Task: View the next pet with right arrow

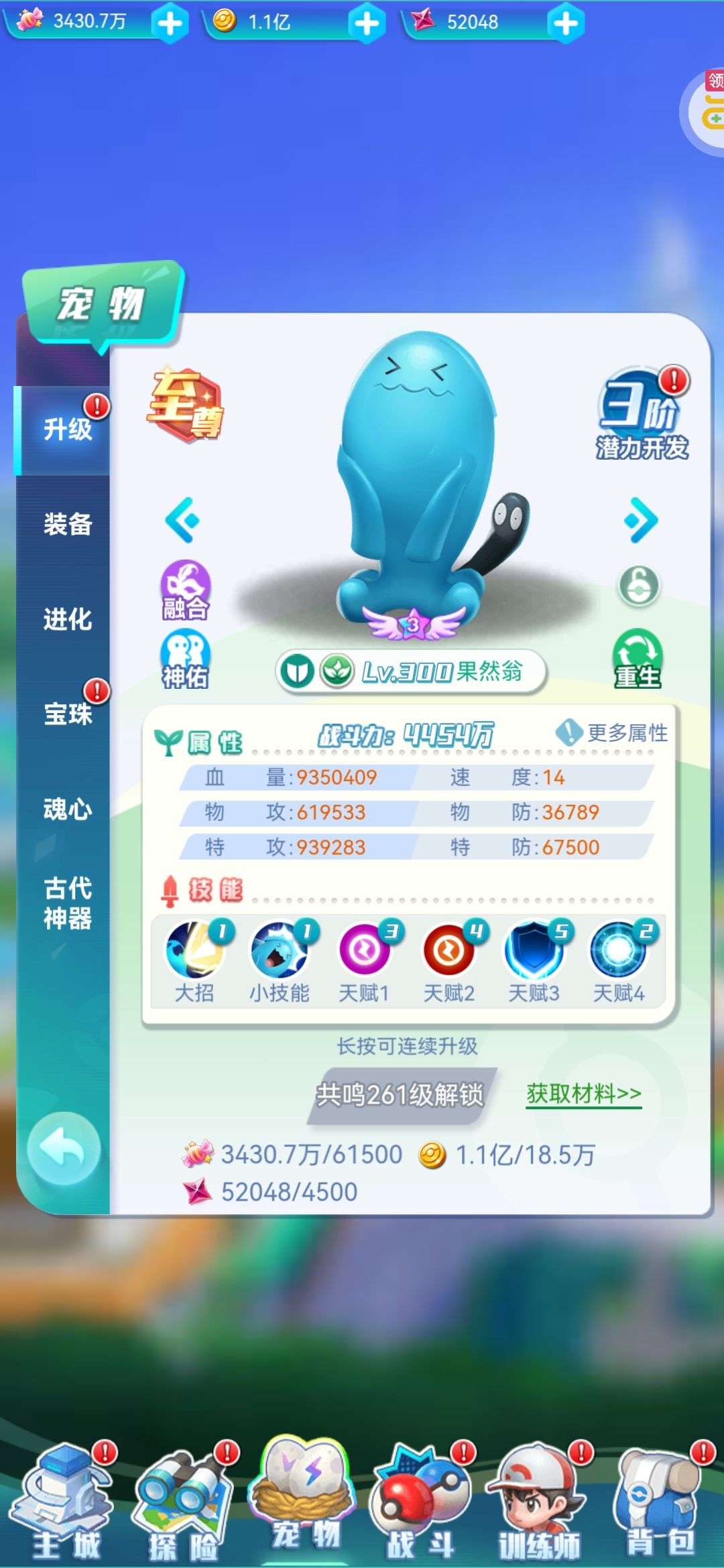Action: point(640,520)
